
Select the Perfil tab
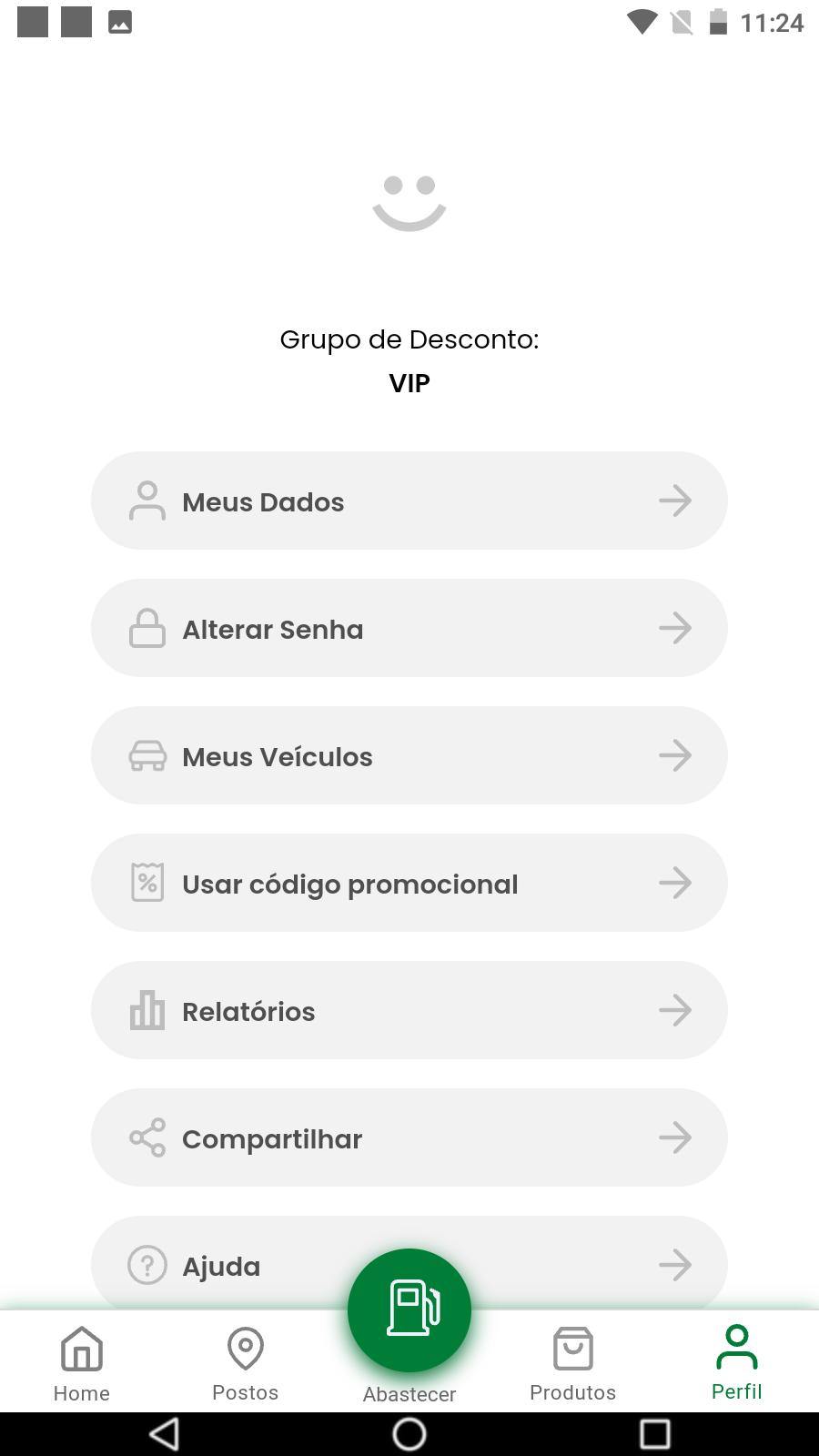(737, 1363)
